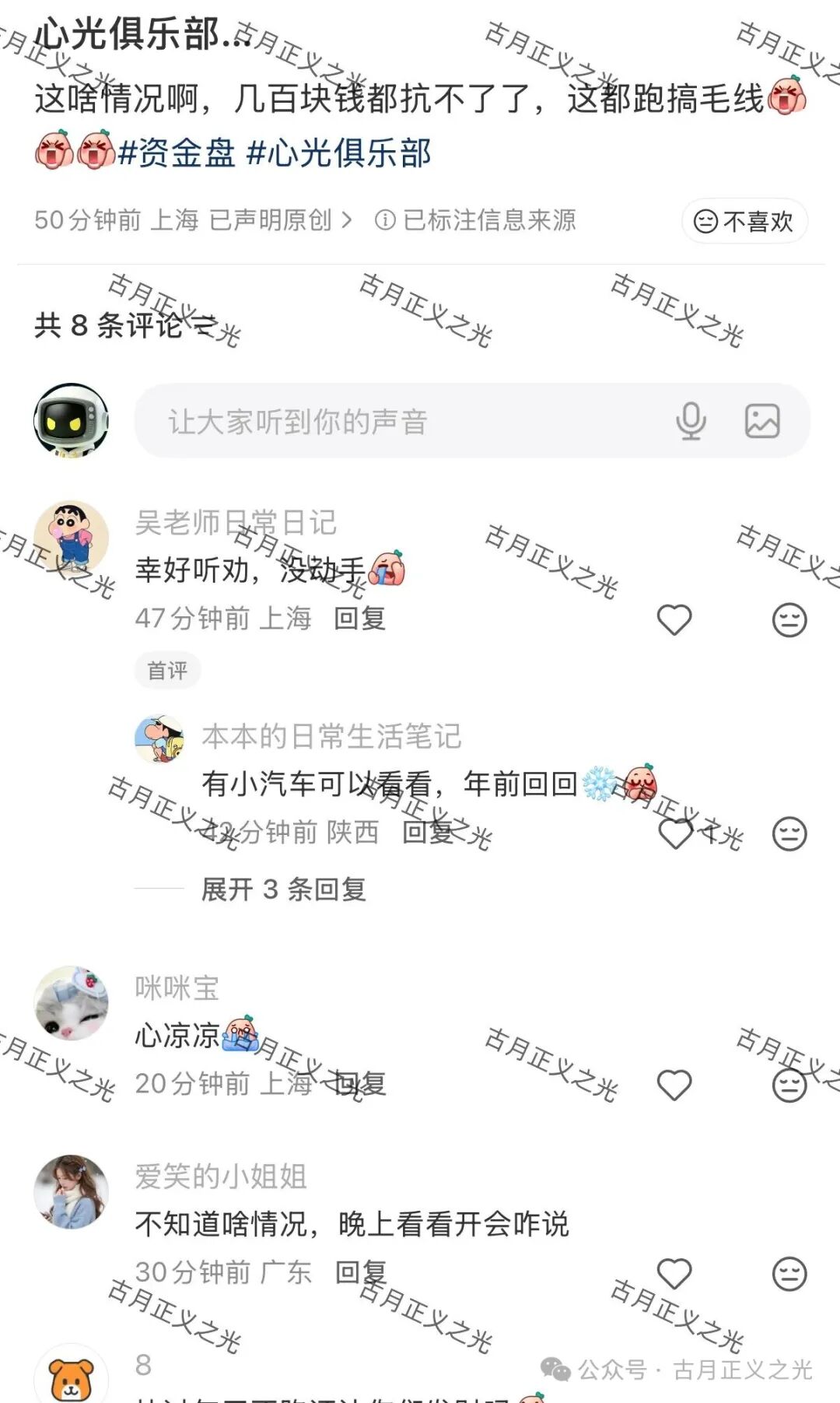This screenshot has width=840, height=1403.
Task: Tap the microphone icon in the comment box
Action: coord(691,421)
